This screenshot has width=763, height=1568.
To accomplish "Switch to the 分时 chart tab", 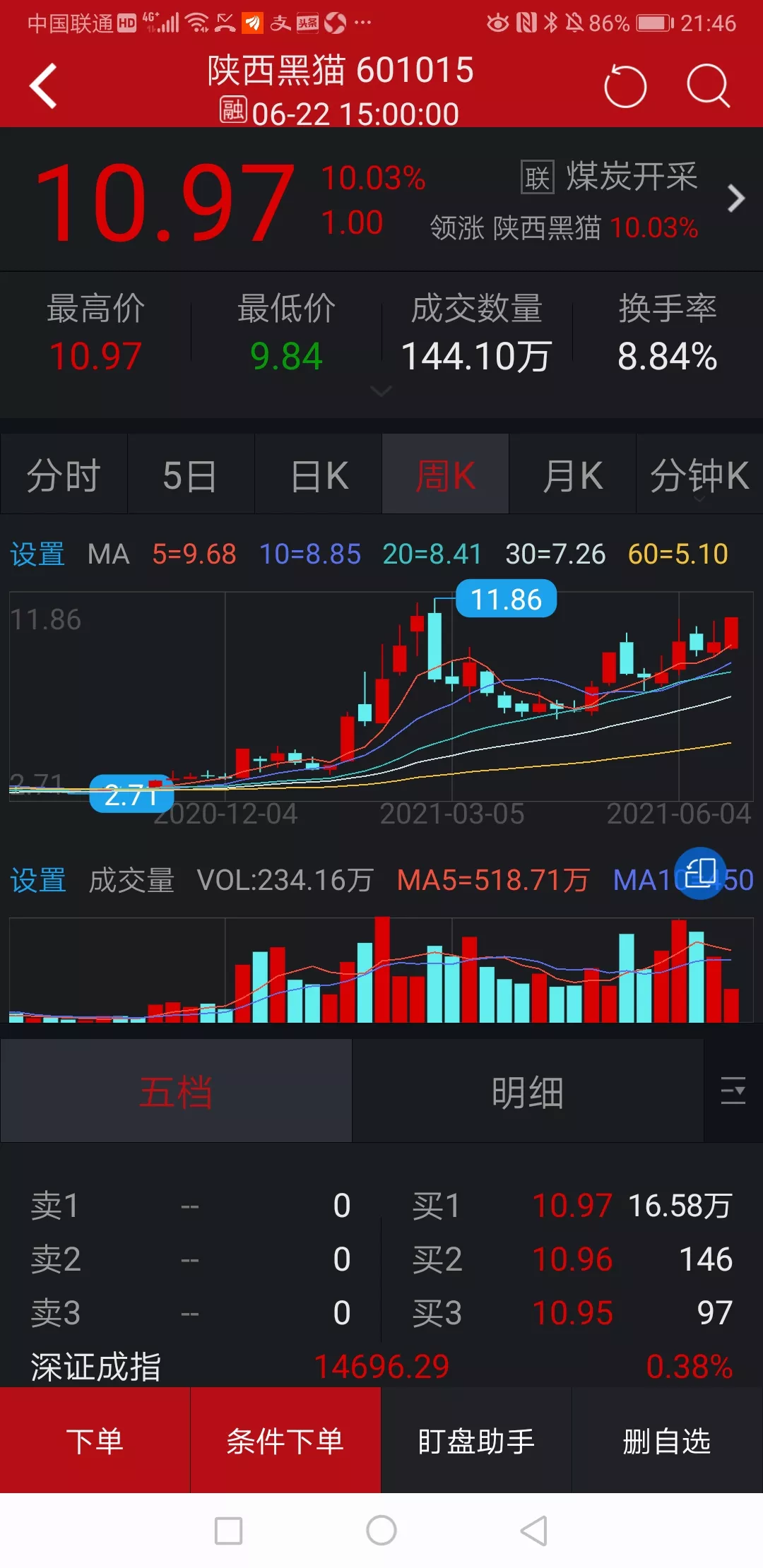I will click(64, 475).
